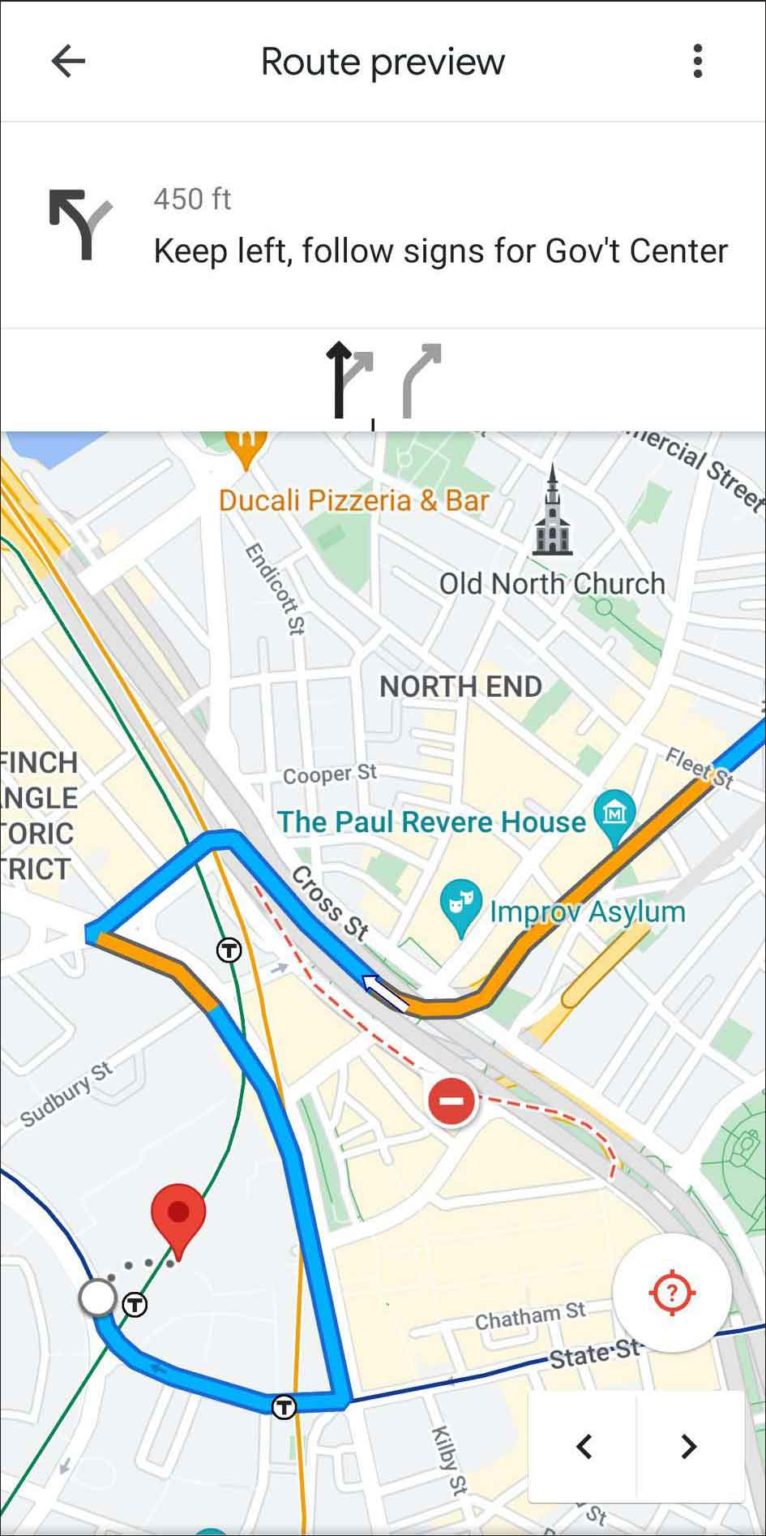Screen dimensions: 766x1536
Task: Tap the white starting point circle
Action: (x=95, y=1300)
